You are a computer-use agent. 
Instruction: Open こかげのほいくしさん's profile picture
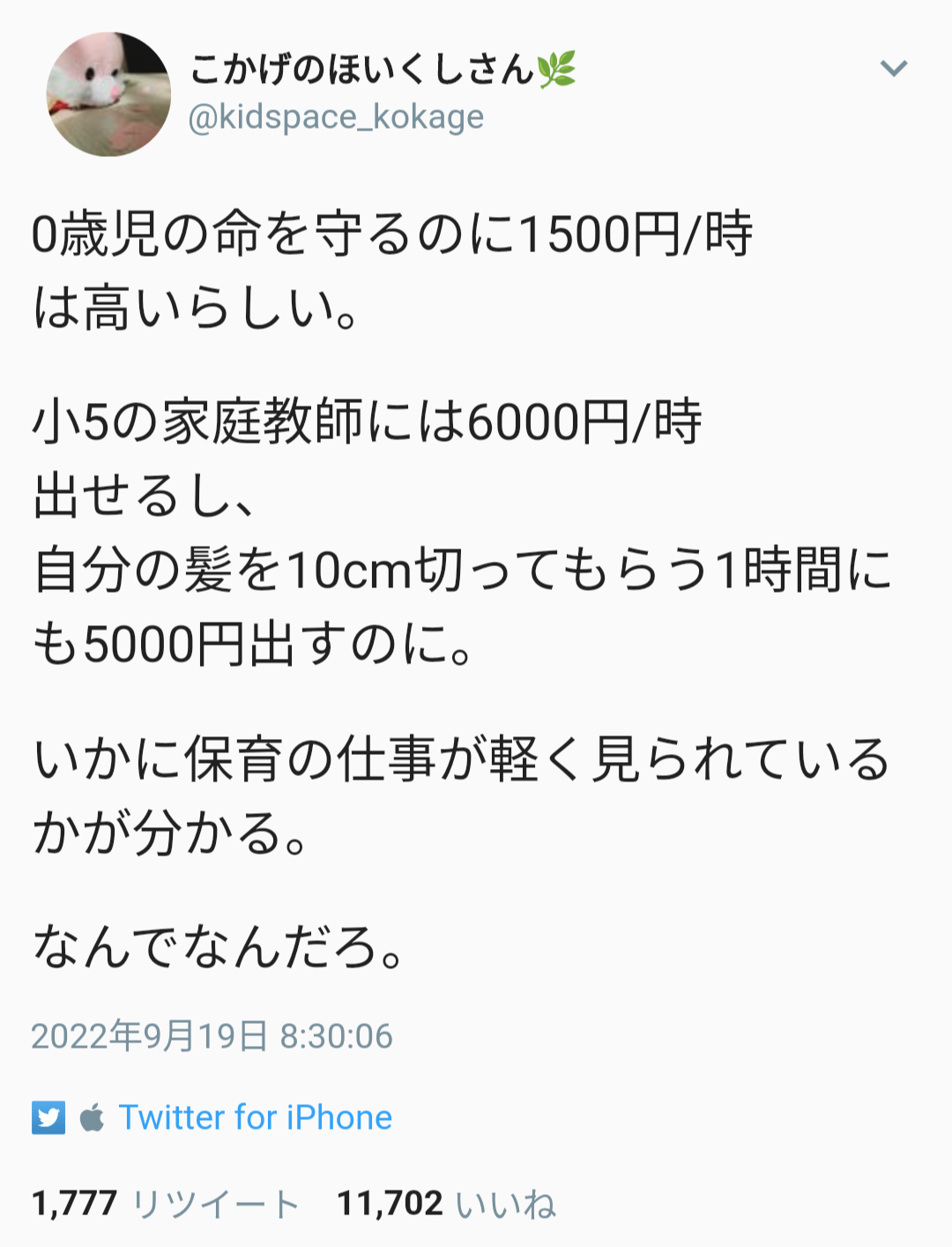pyautogui.click(x=108, y=94)
